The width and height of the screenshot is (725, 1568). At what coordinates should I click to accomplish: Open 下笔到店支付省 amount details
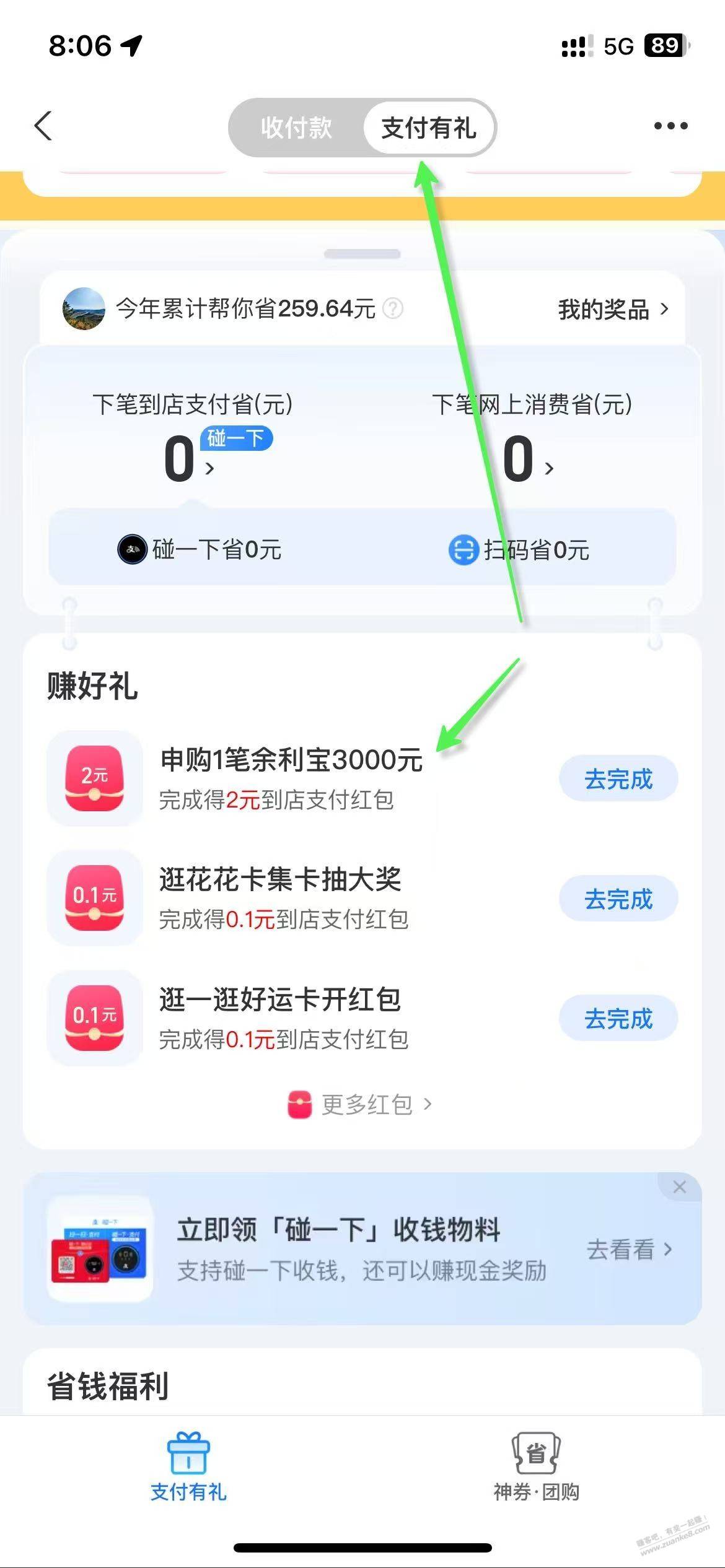pyautogui.click(x=189, y=460)
